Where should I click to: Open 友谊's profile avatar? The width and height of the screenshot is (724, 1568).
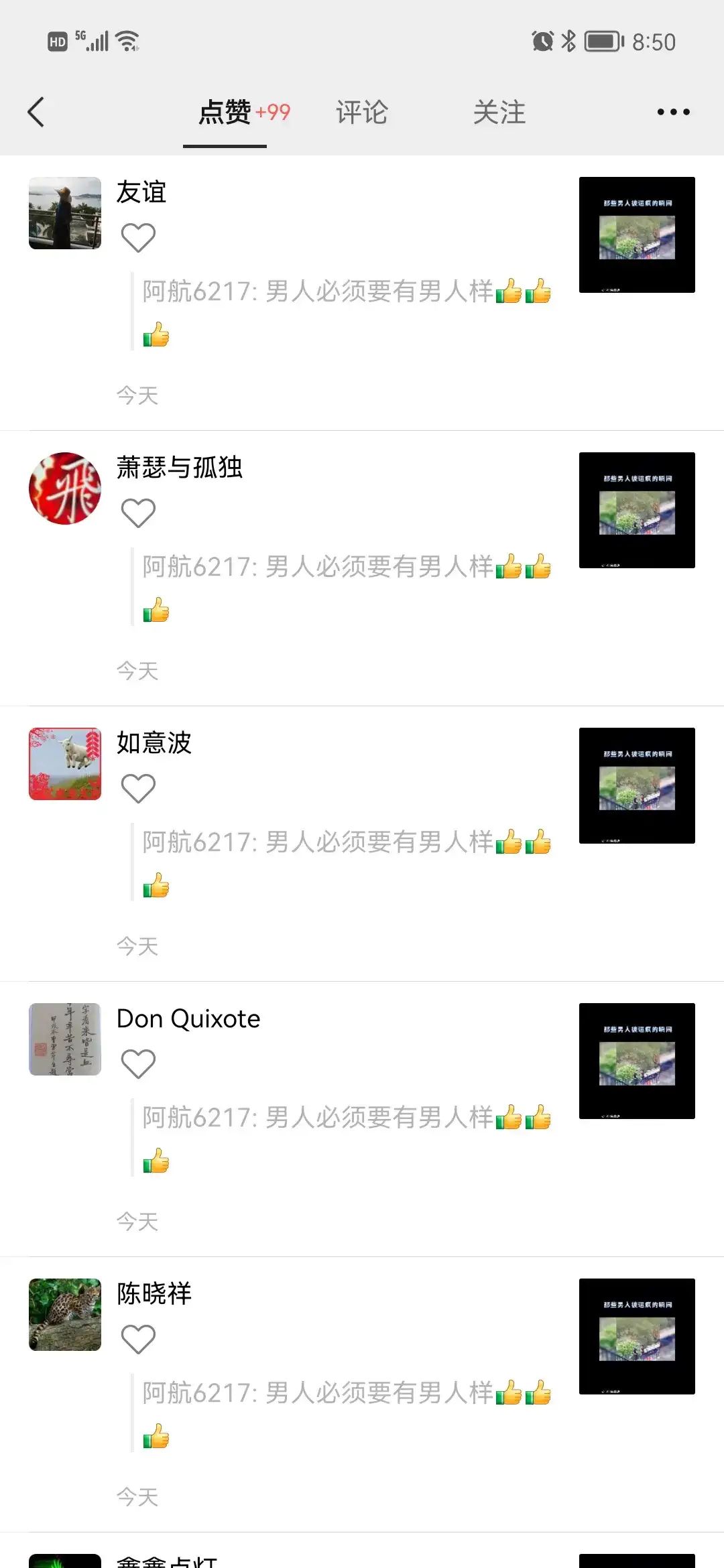pos(65,213)
